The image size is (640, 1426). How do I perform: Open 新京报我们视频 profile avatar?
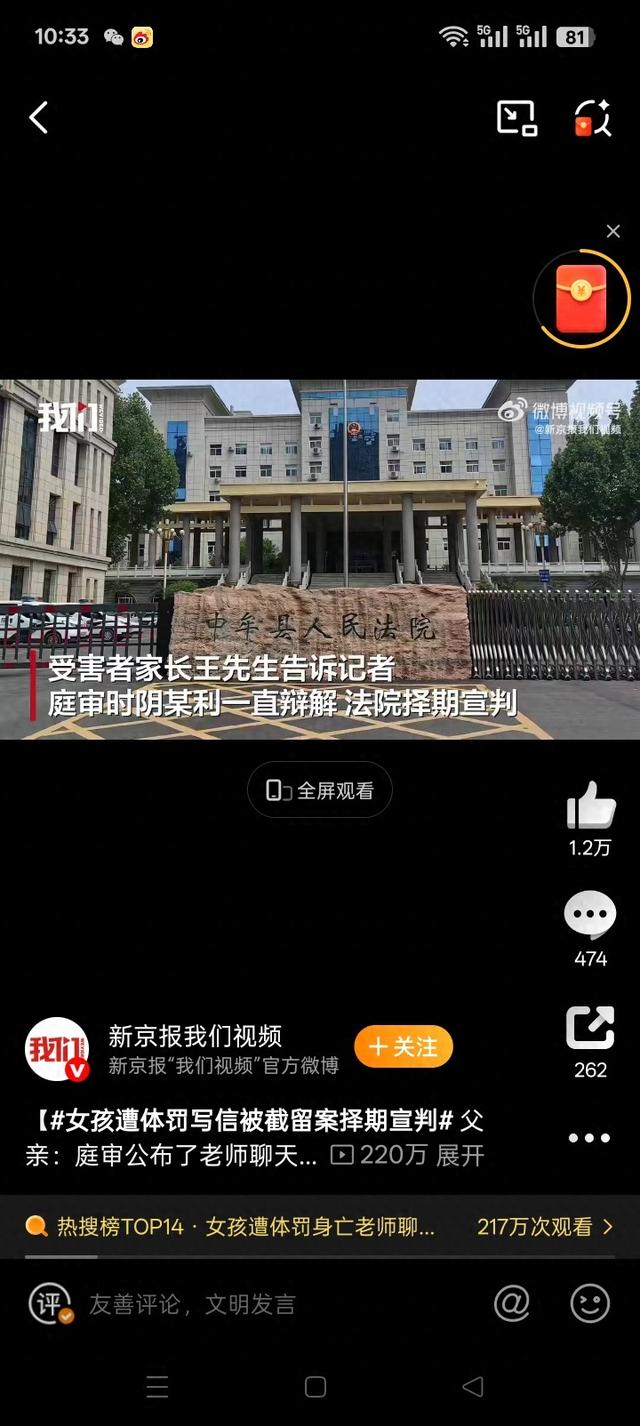point(57,1049)
